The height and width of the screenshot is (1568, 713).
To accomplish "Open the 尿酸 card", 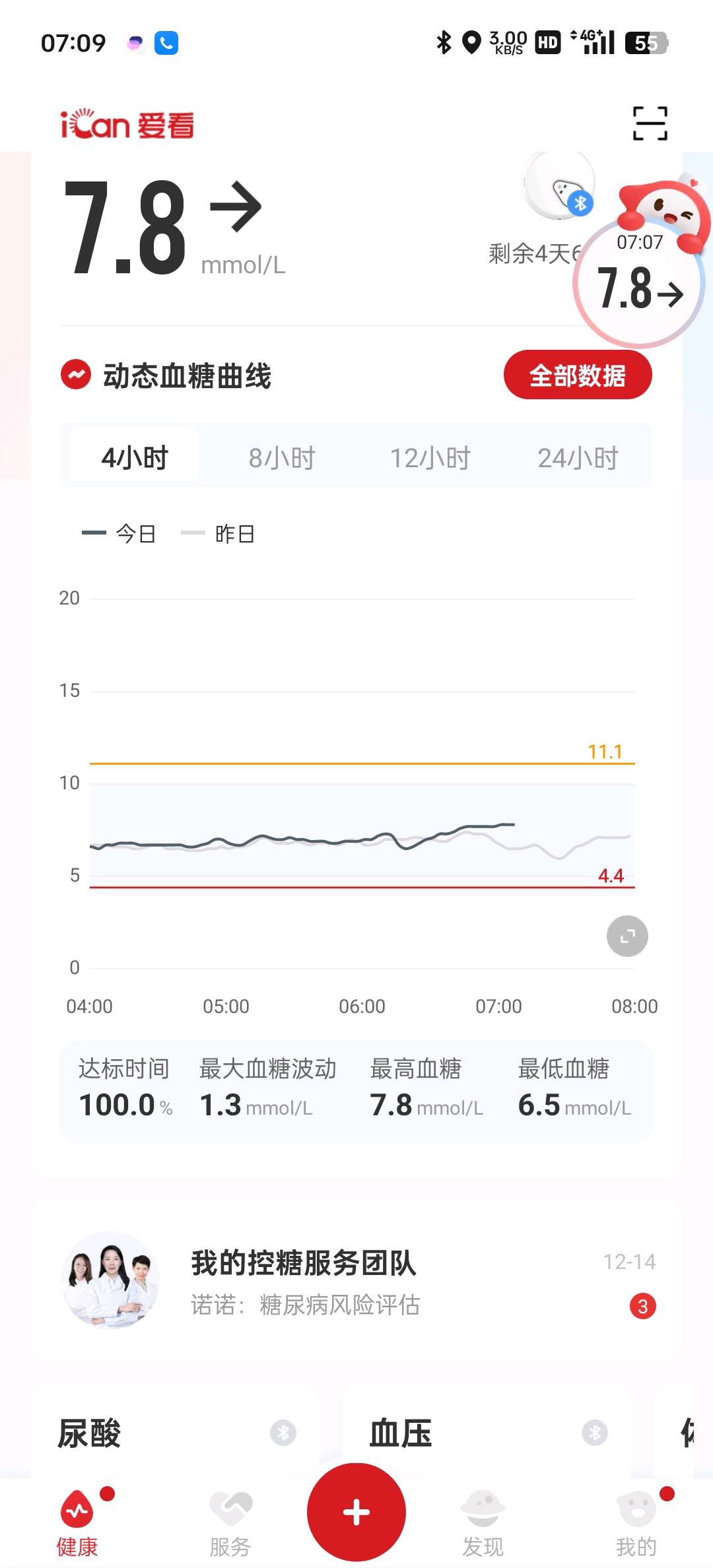I will 175,1433.
